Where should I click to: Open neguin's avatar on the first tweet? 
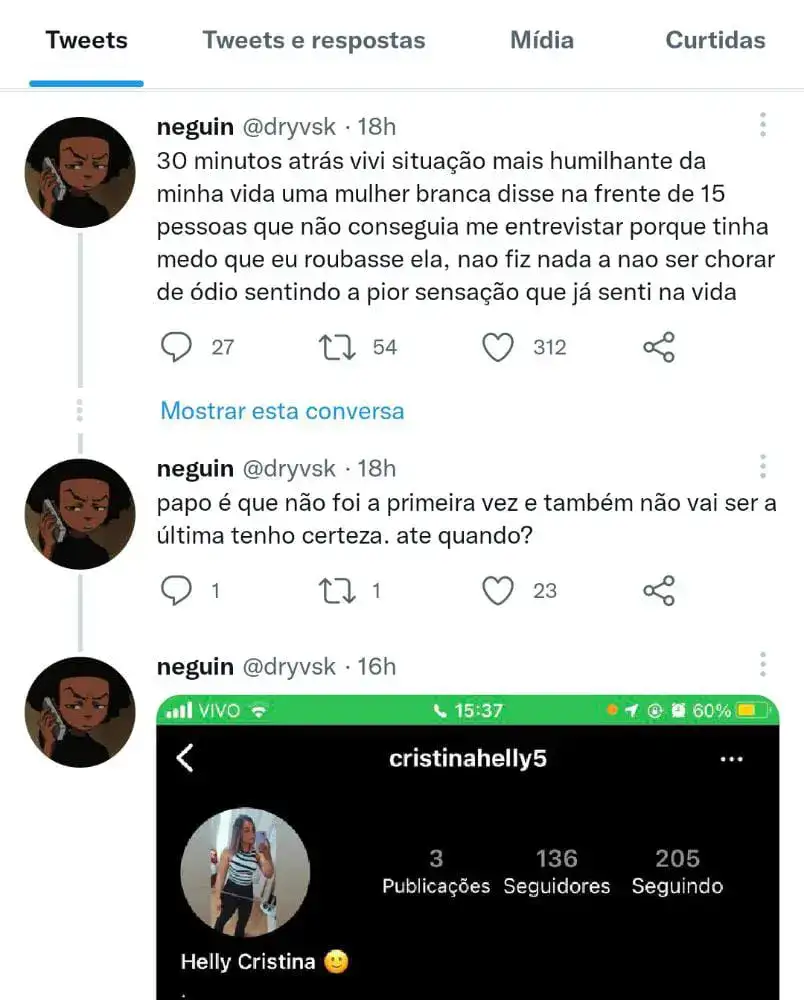[80, 172]
